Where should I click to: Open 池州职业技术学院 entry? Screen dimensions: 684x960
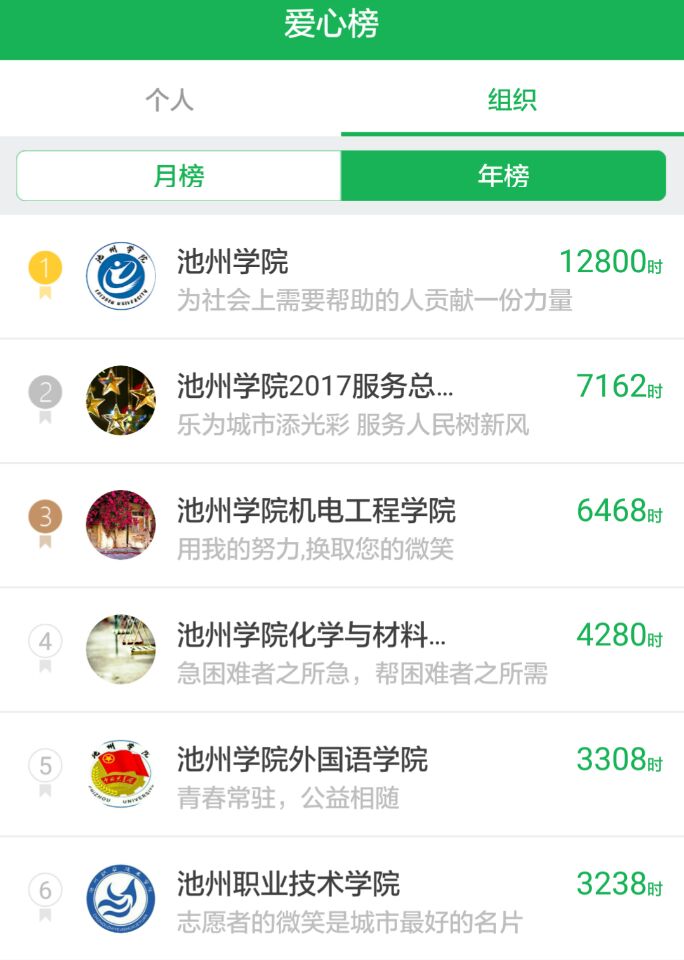pyautogui.click(x=342, y=899)
